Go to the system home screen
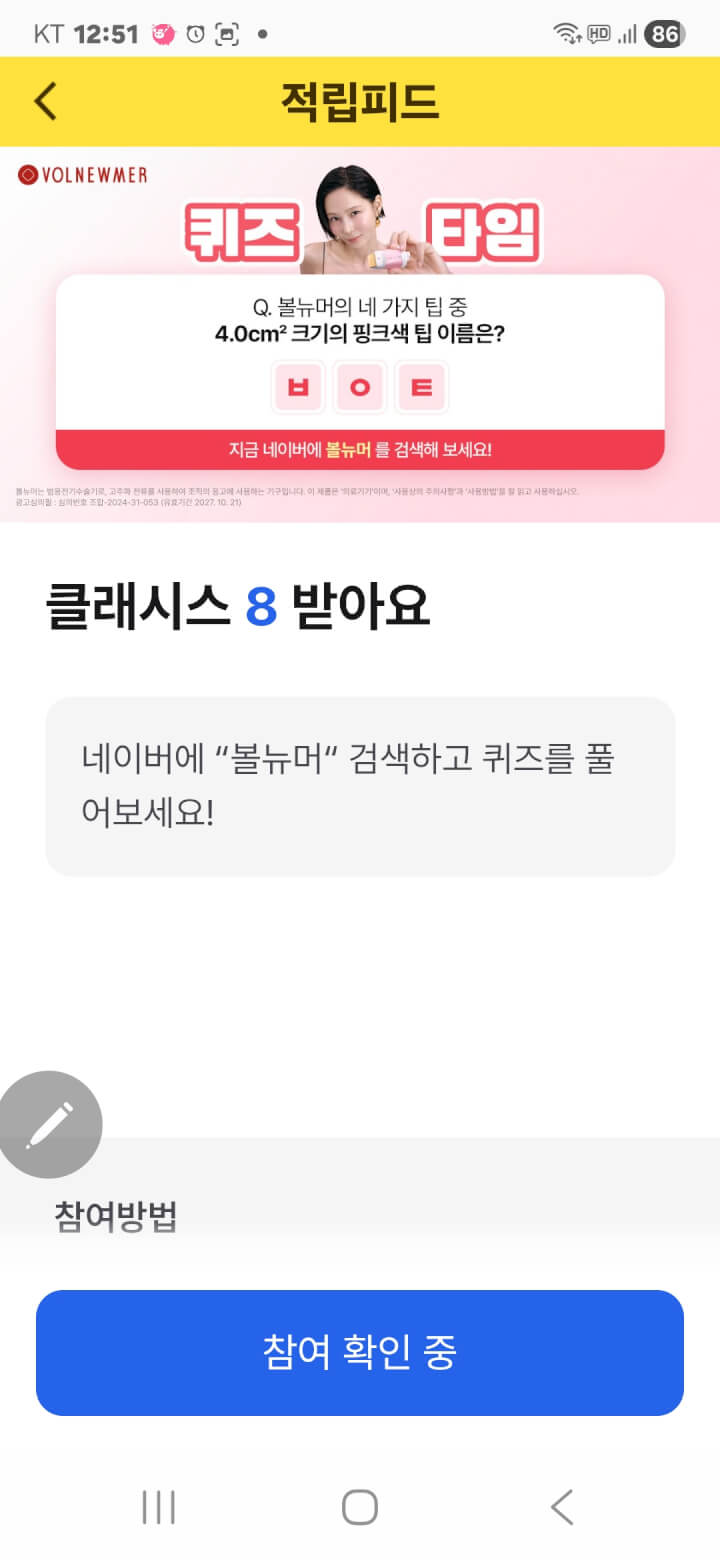This screenshot has height=1560, width=720. point(360,1507)
